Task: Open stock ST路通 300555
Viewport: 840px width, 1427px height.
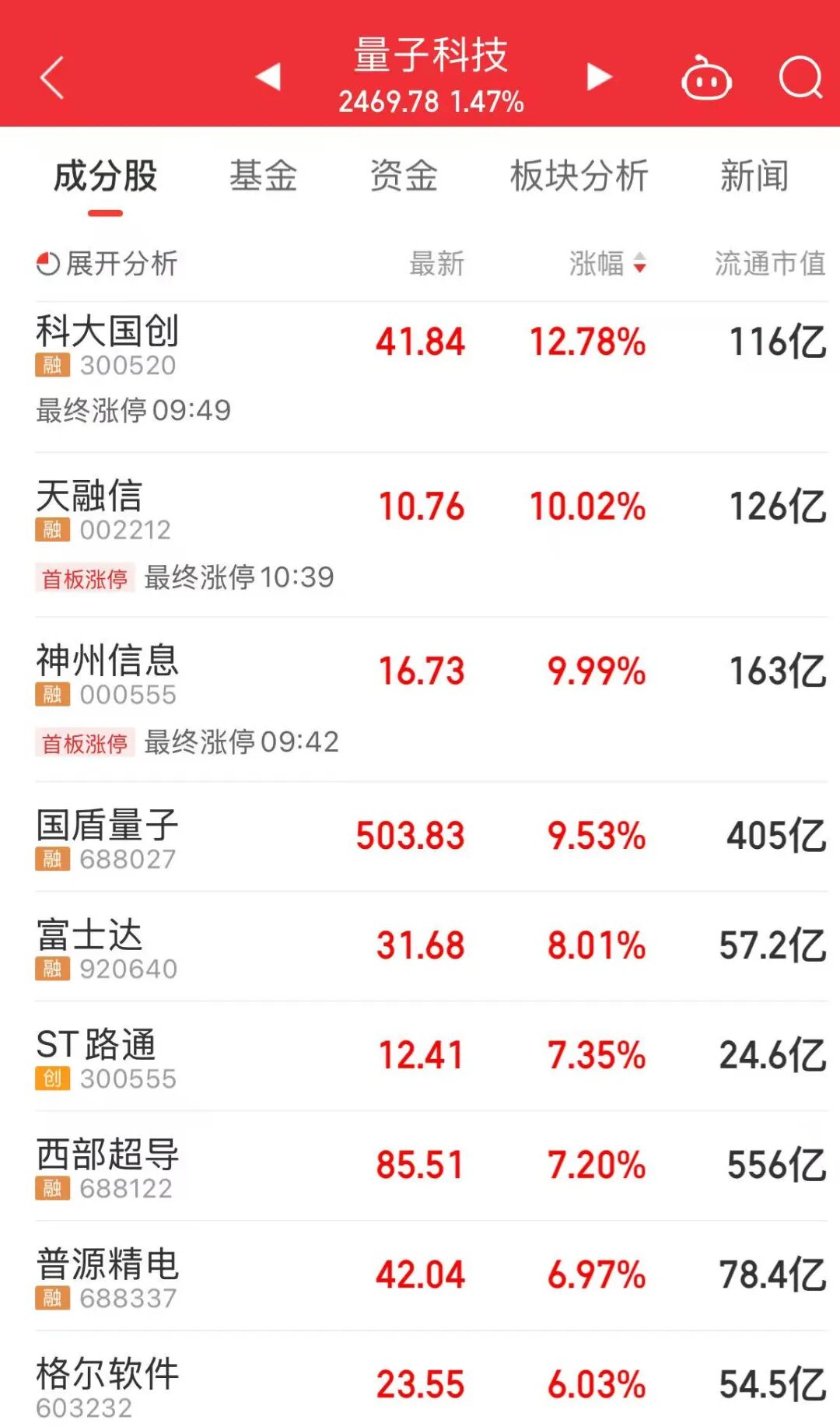Action: (x=97, y=1056)
